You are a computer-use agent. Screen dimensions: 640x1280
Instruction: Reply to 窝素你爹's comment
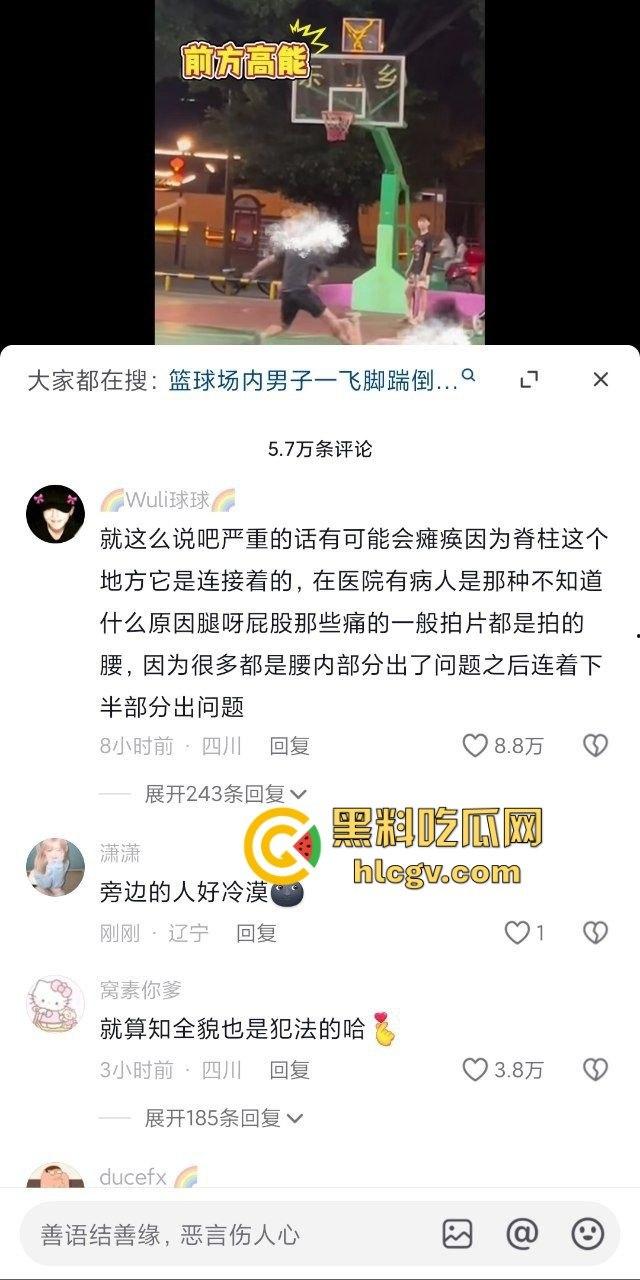coord(289,1070)
